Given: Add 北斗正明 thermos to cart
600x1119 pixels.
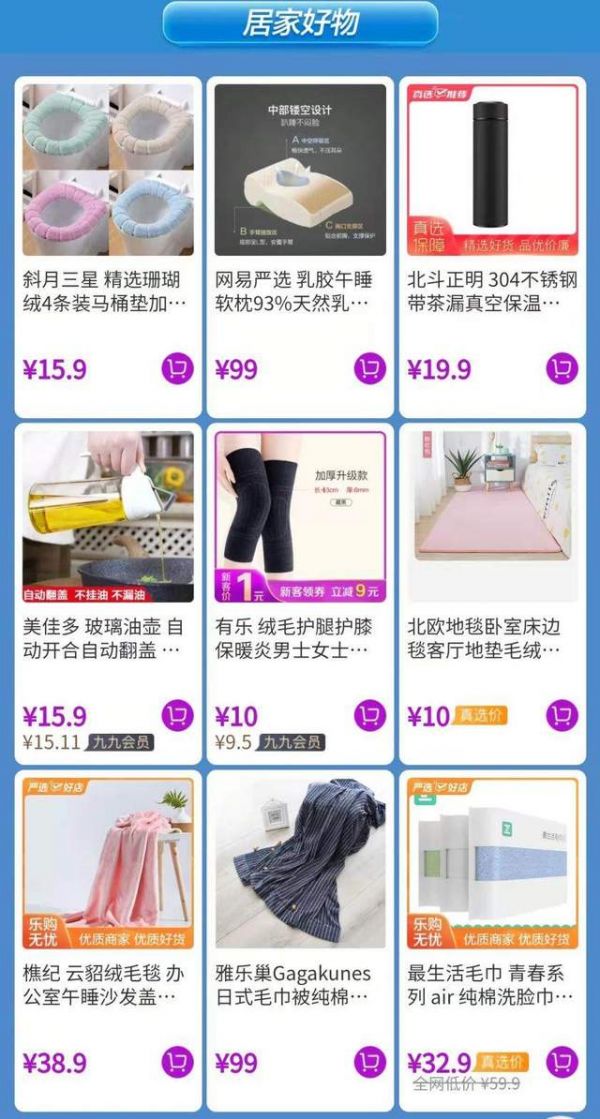Looking at the screenshot, I should tap(561, 369).
